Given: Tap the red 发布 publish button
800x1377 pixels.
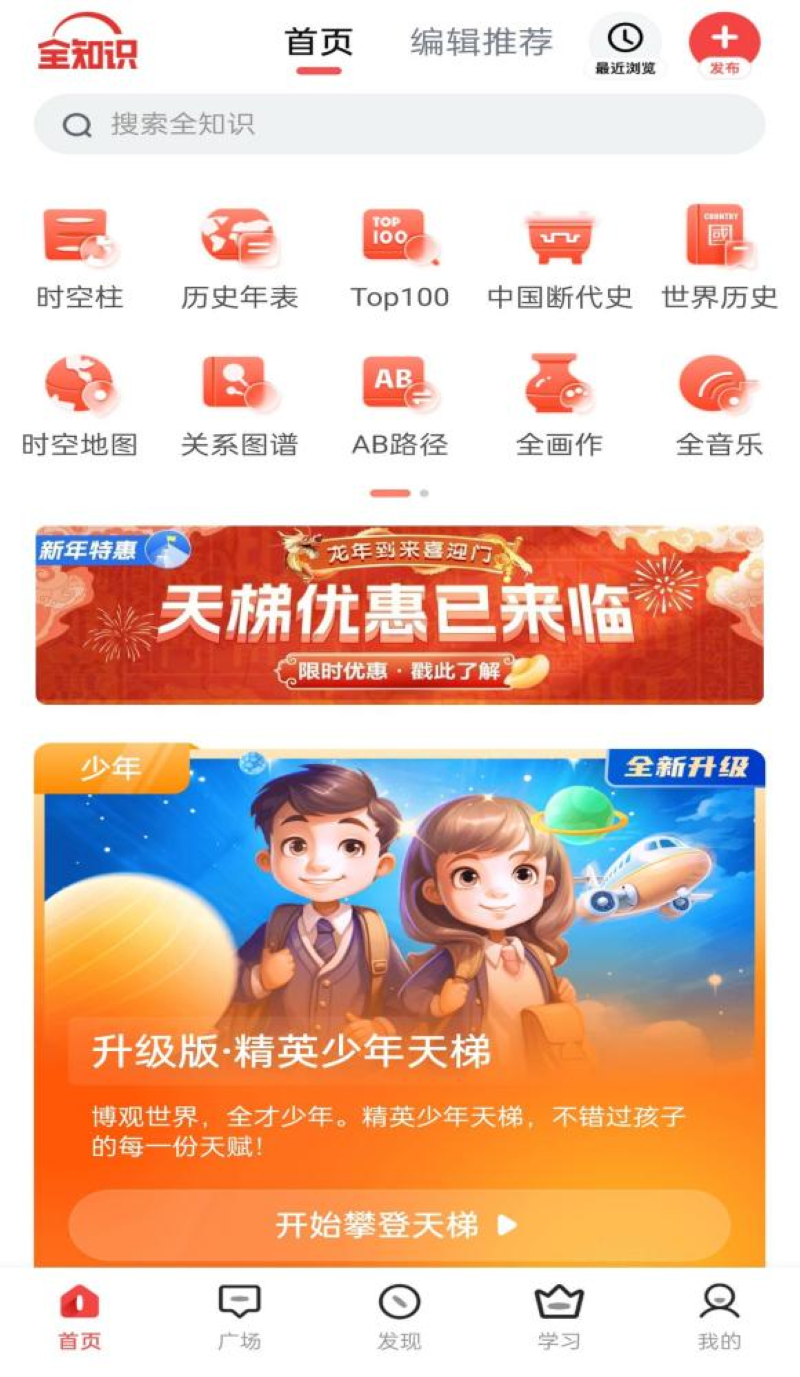Looking at the screenshot, I should 724,47.
